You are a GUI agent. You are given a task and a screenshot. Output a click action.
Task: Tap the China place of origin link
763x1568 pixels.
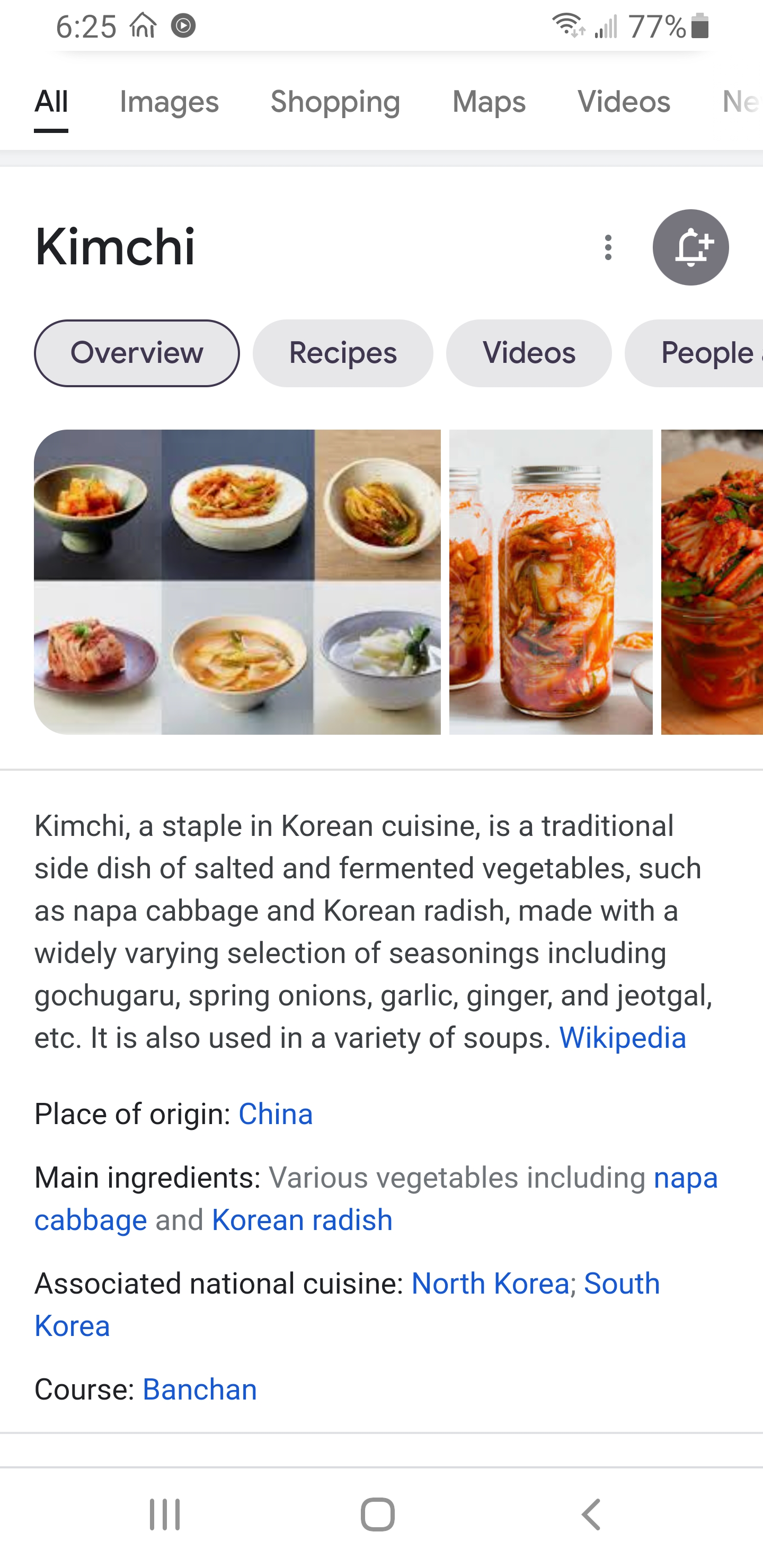tap(275, 1115)
